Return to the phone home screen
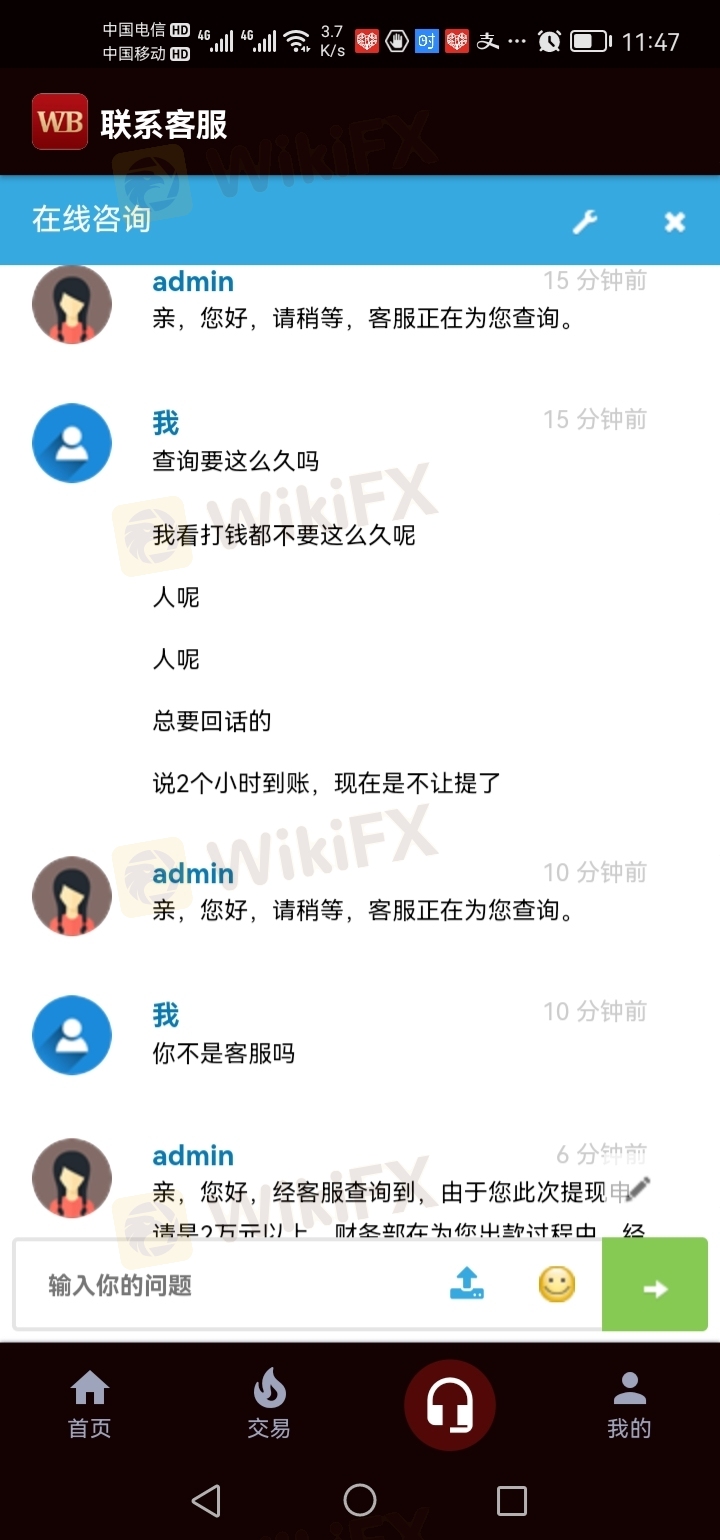Image resolution: width=720 pixels, height=1540 pixels. (360, 1500)
